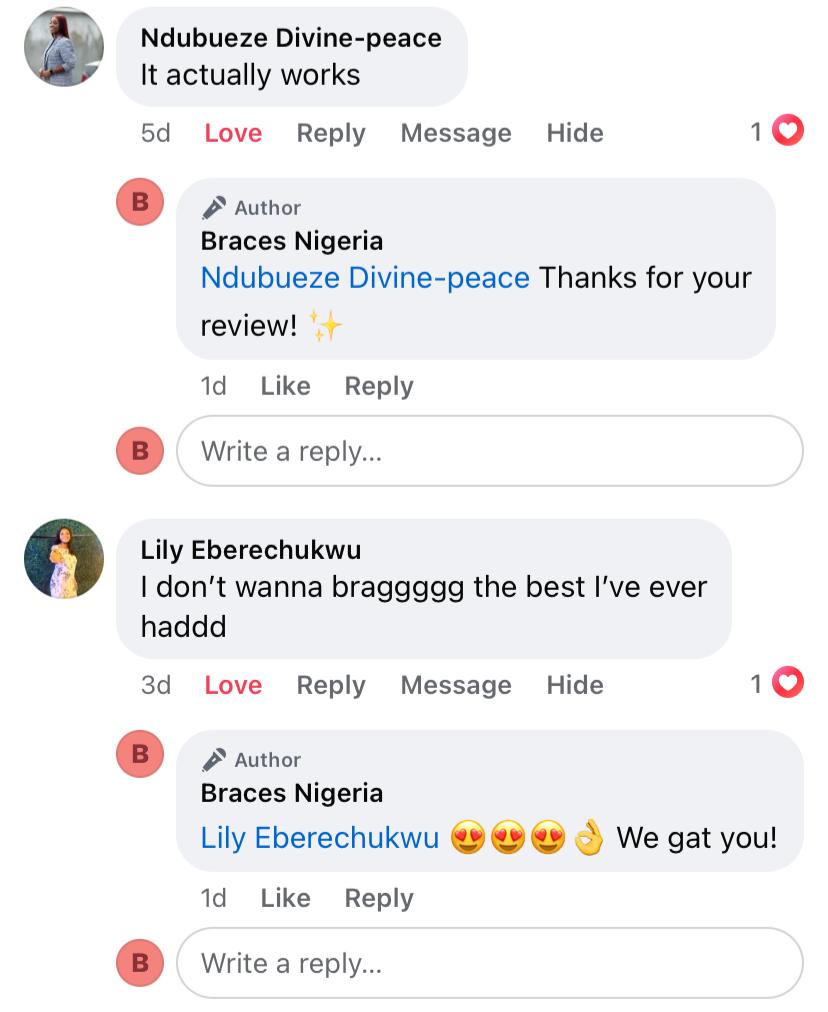Open the blue Ndubueze Divine-peace mention link
828x1012 pixels.
click(365, 278)
